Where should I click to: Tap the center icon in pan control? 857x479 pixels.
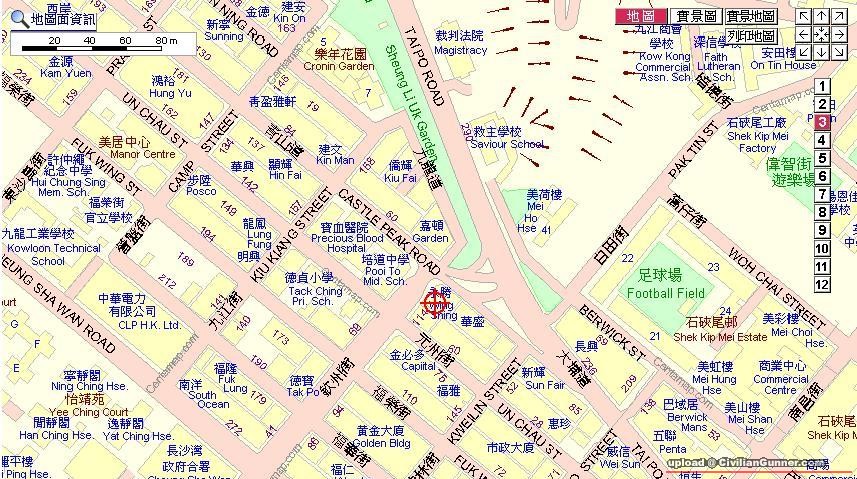pos(821,34)
